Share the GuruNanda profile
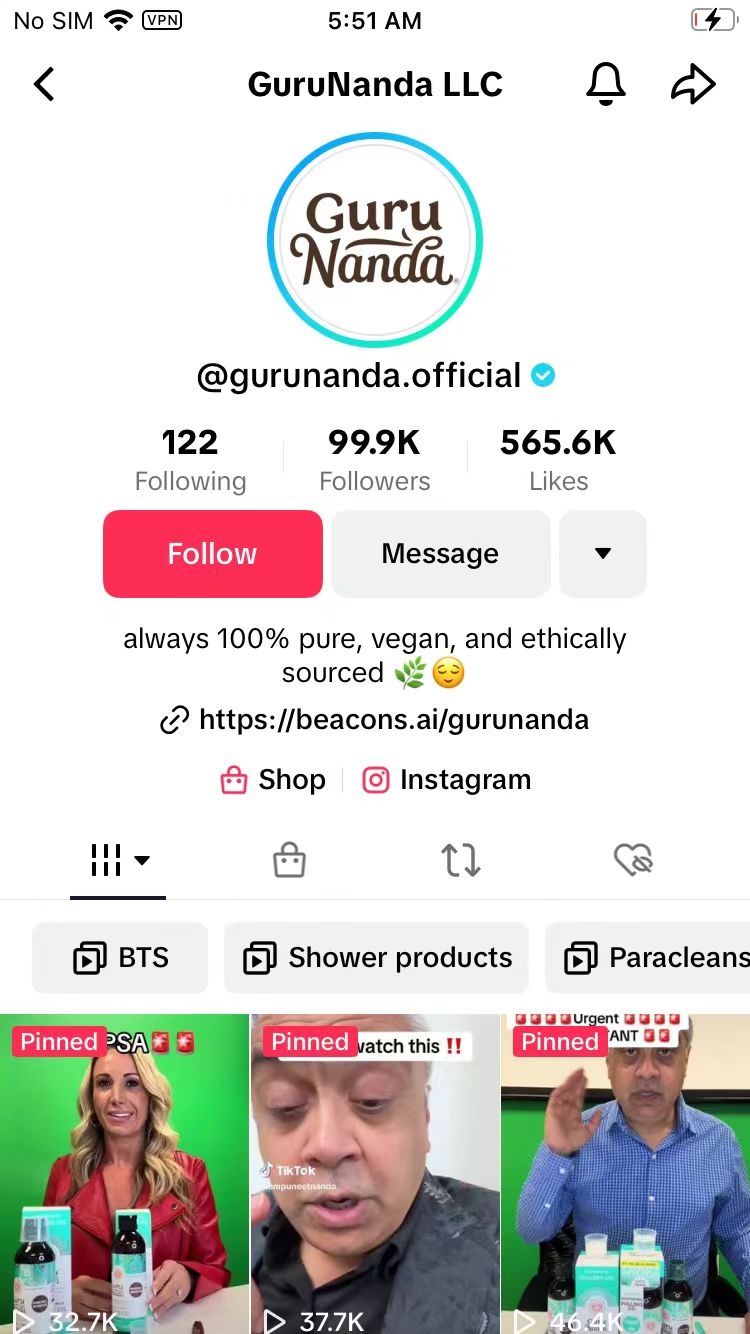Image resolution: width=750 pixels, height=1334 pixels. click(693, 84)
